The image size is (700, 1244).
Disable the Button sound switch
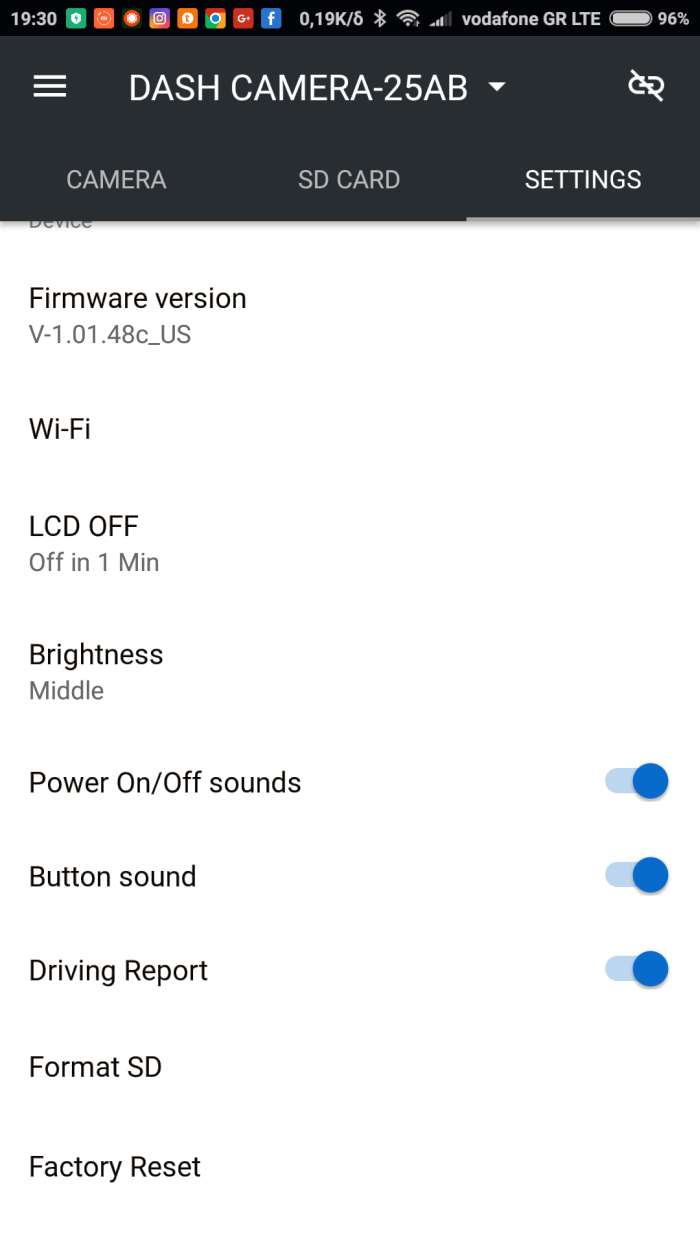point(637,876)
